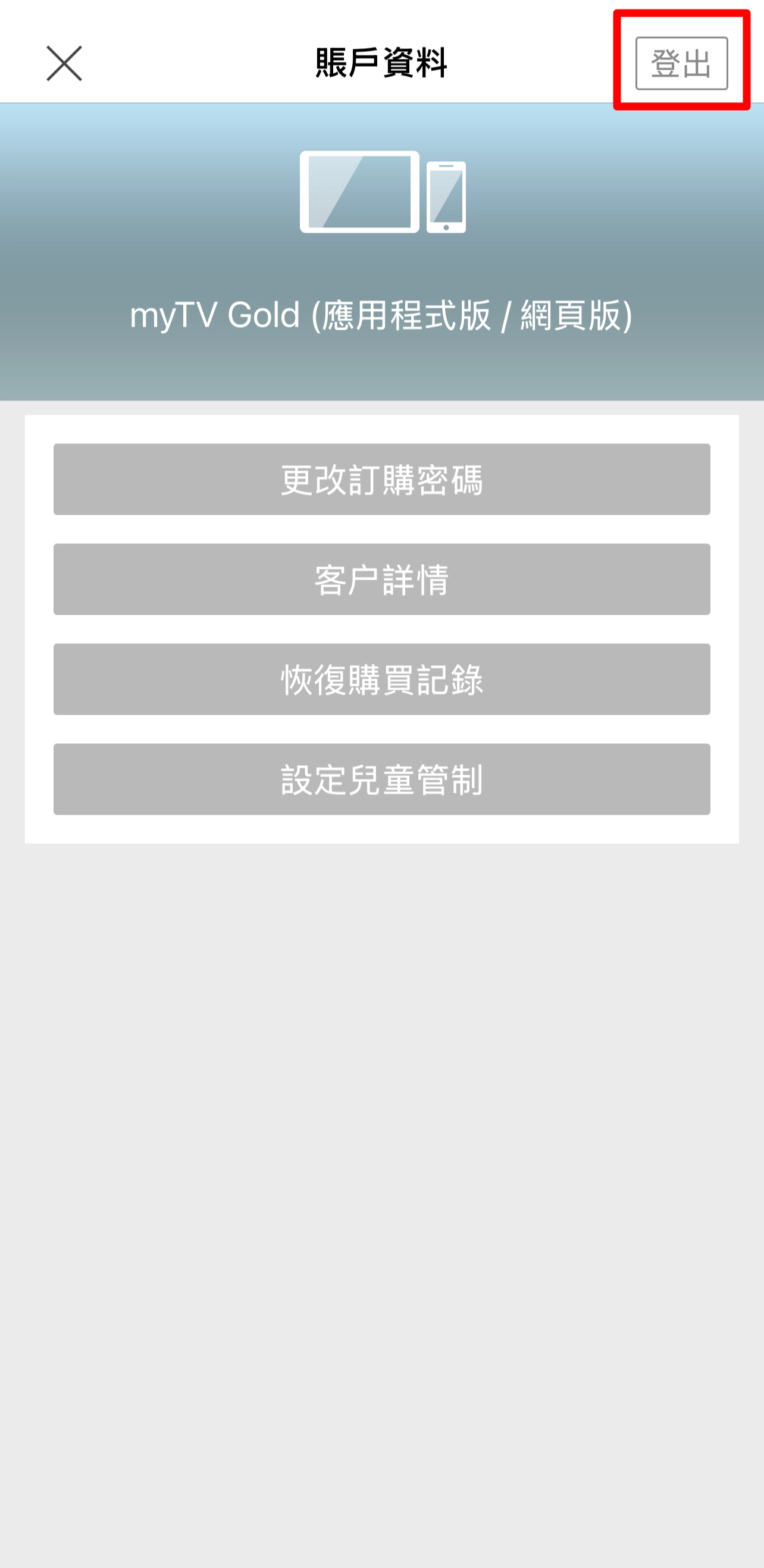Tap the 登出 logout button
Viewport: 764px width, 1568px height.
(681, 63)
